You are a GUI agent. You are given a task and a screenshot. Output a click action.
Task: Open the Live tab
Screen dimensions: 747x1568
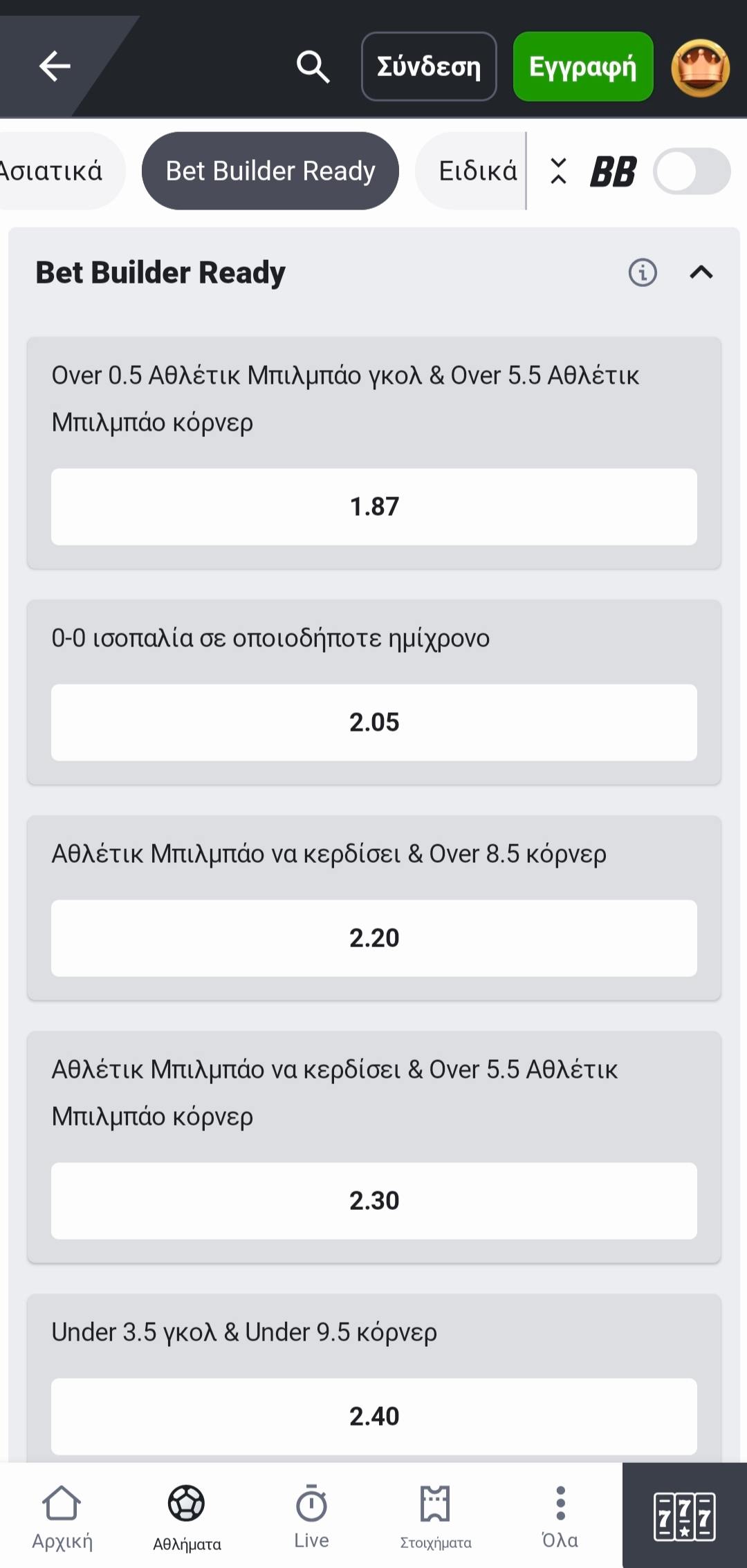coord(311,1515)
